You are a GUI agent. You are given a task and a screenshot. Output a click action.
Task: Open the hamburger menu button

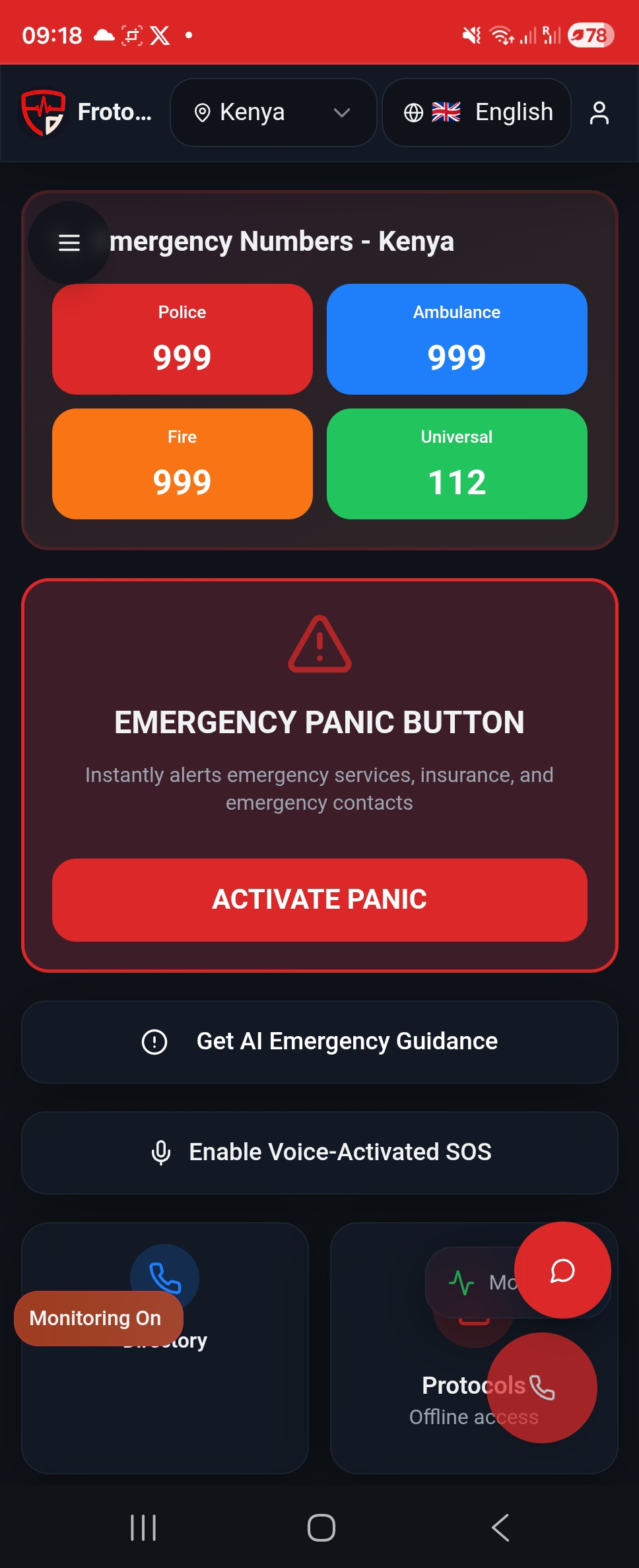tap(69, 243)
